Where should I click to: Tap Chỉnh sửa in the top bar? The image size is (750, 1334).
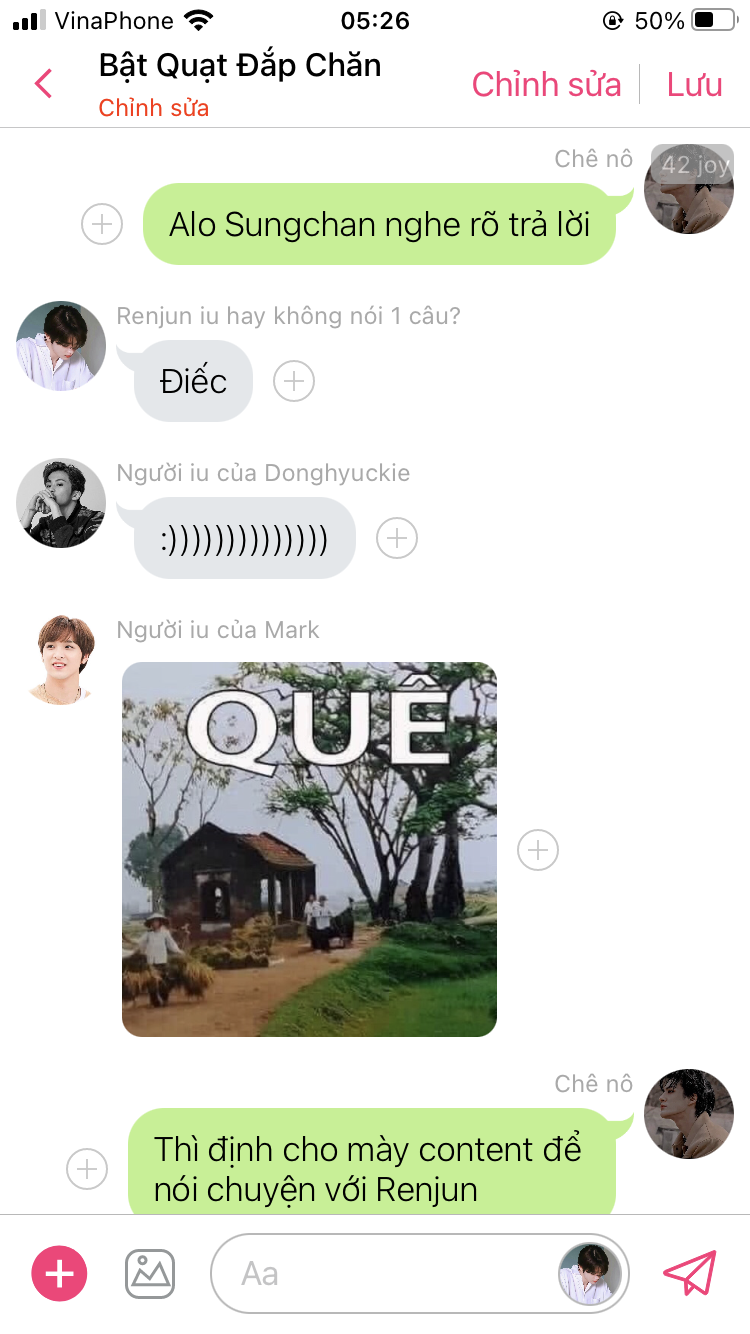546,84
